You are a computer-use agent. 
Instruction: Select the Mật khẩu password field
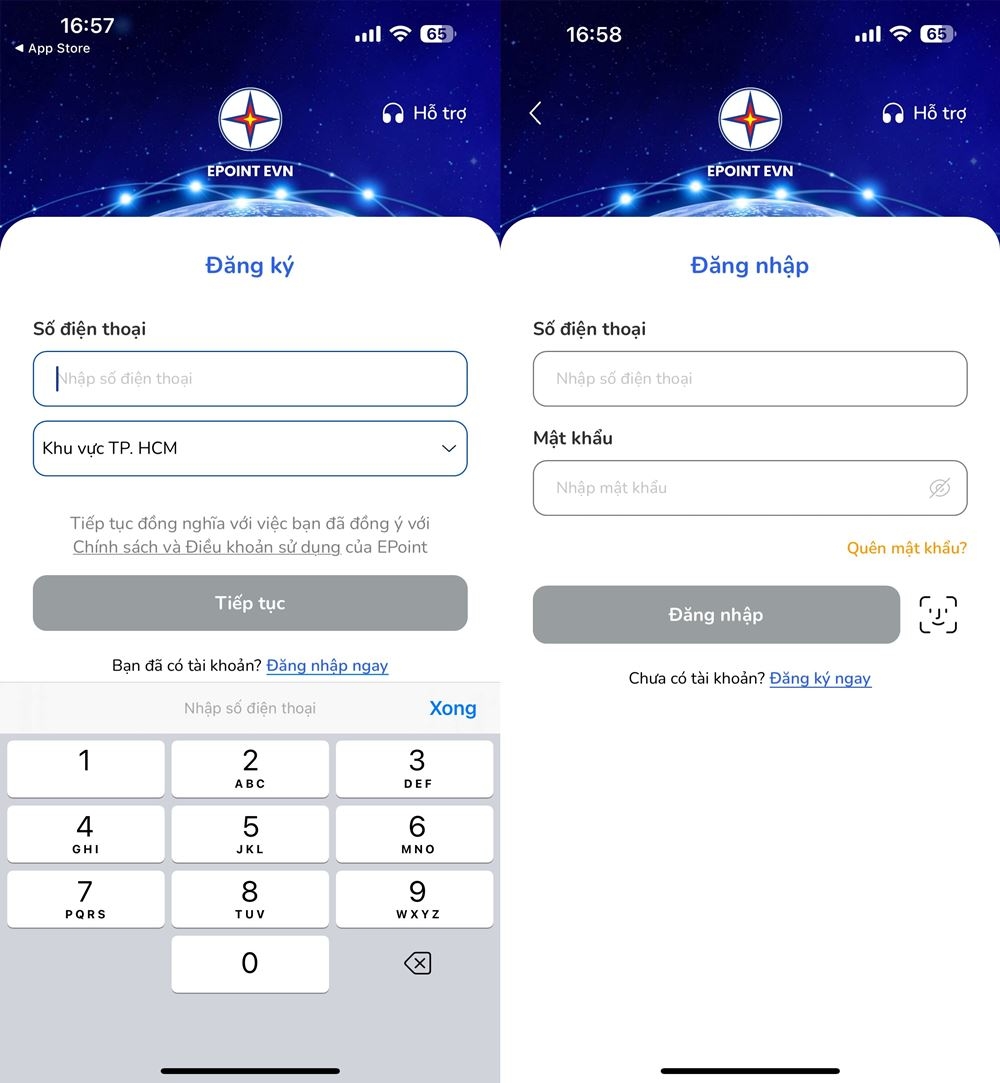click(735, 488)
